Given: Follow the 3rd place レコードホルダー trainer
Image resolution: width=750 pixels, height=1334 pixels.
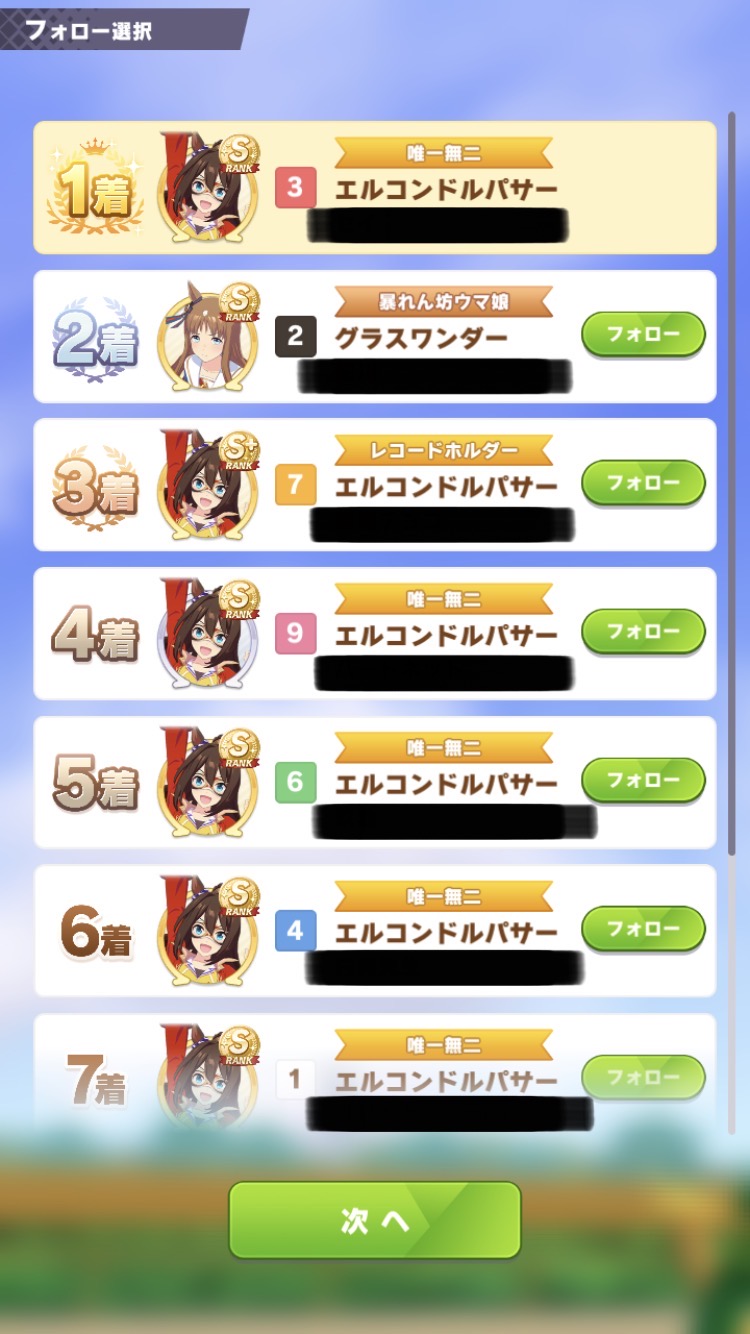Looking at the screenshot, I should tap(643, 483).
